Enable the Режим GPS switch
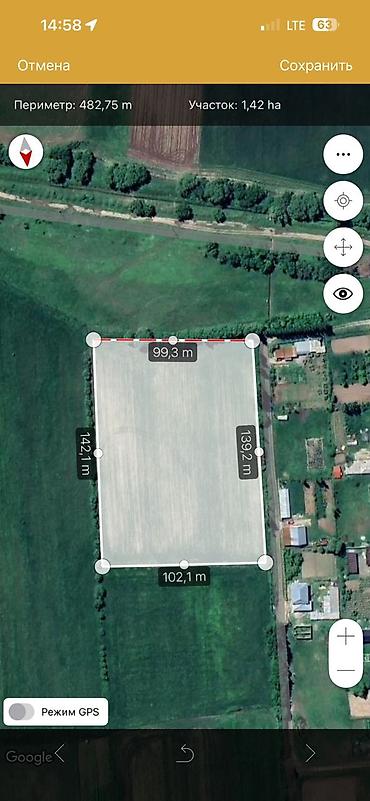Screen dimensions: 370x801 click(x=21, y=712)
